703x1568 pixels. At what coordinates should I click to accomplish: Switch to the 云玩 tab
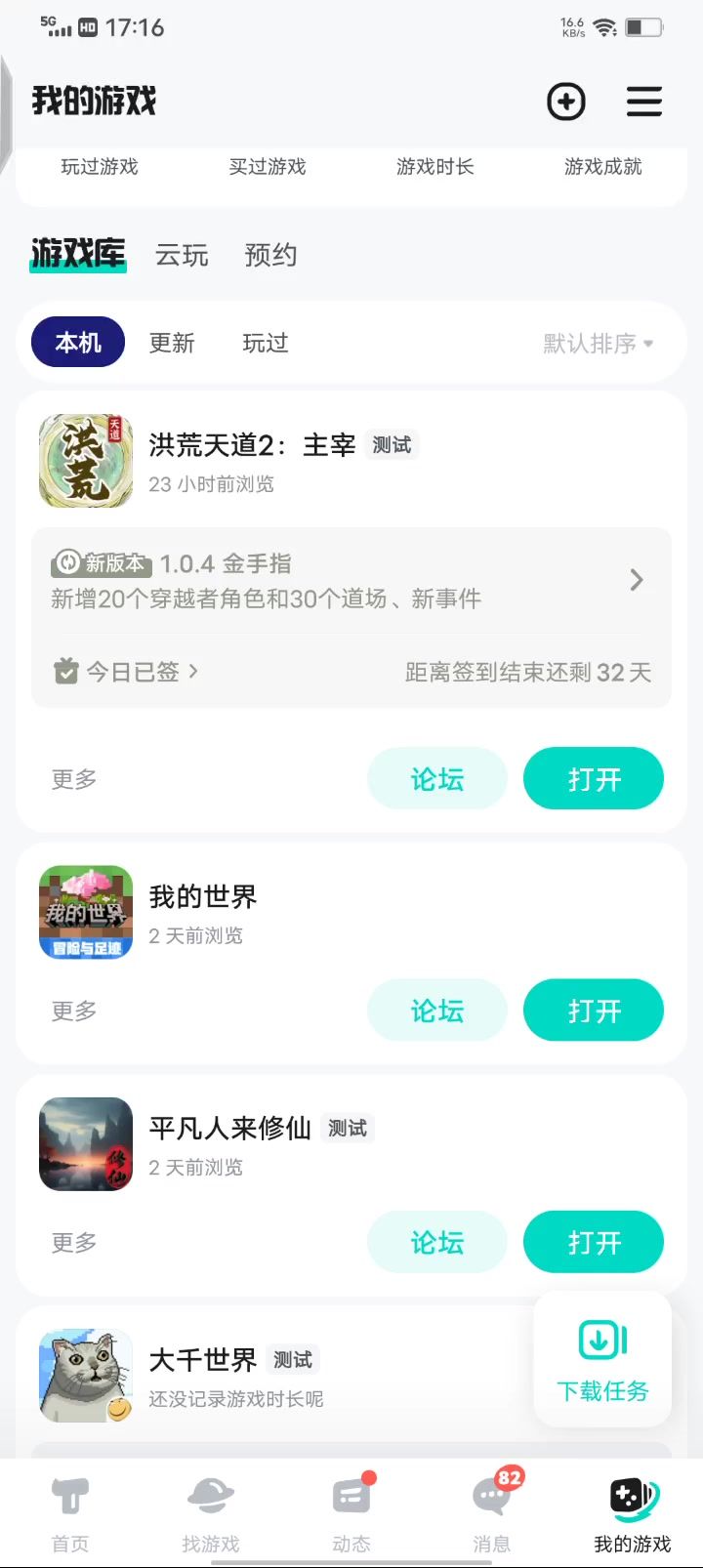(182, 256)
